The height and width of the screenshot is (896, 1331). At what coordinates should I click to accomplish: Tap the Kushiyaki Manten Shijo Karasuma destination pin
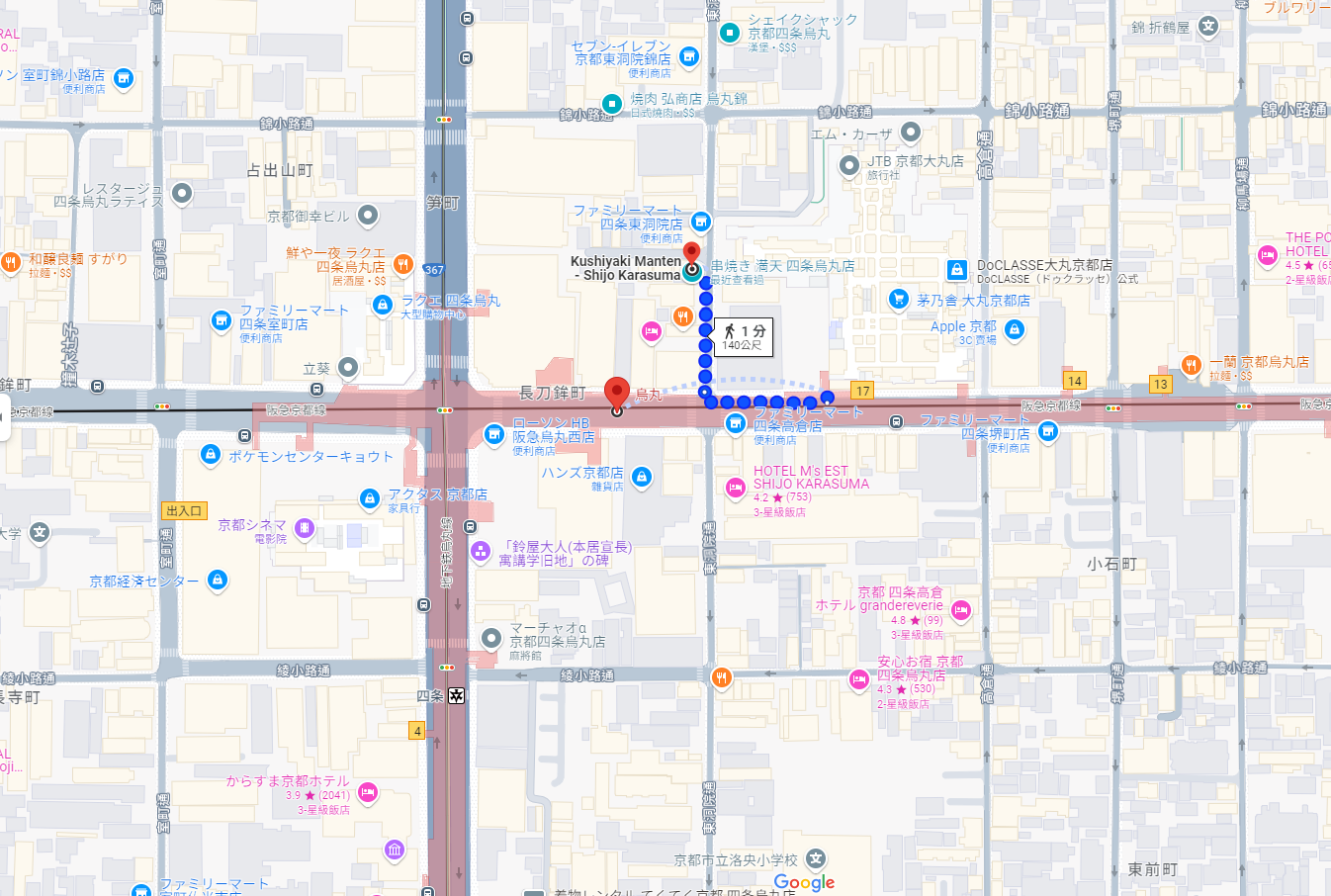(691, 253)
